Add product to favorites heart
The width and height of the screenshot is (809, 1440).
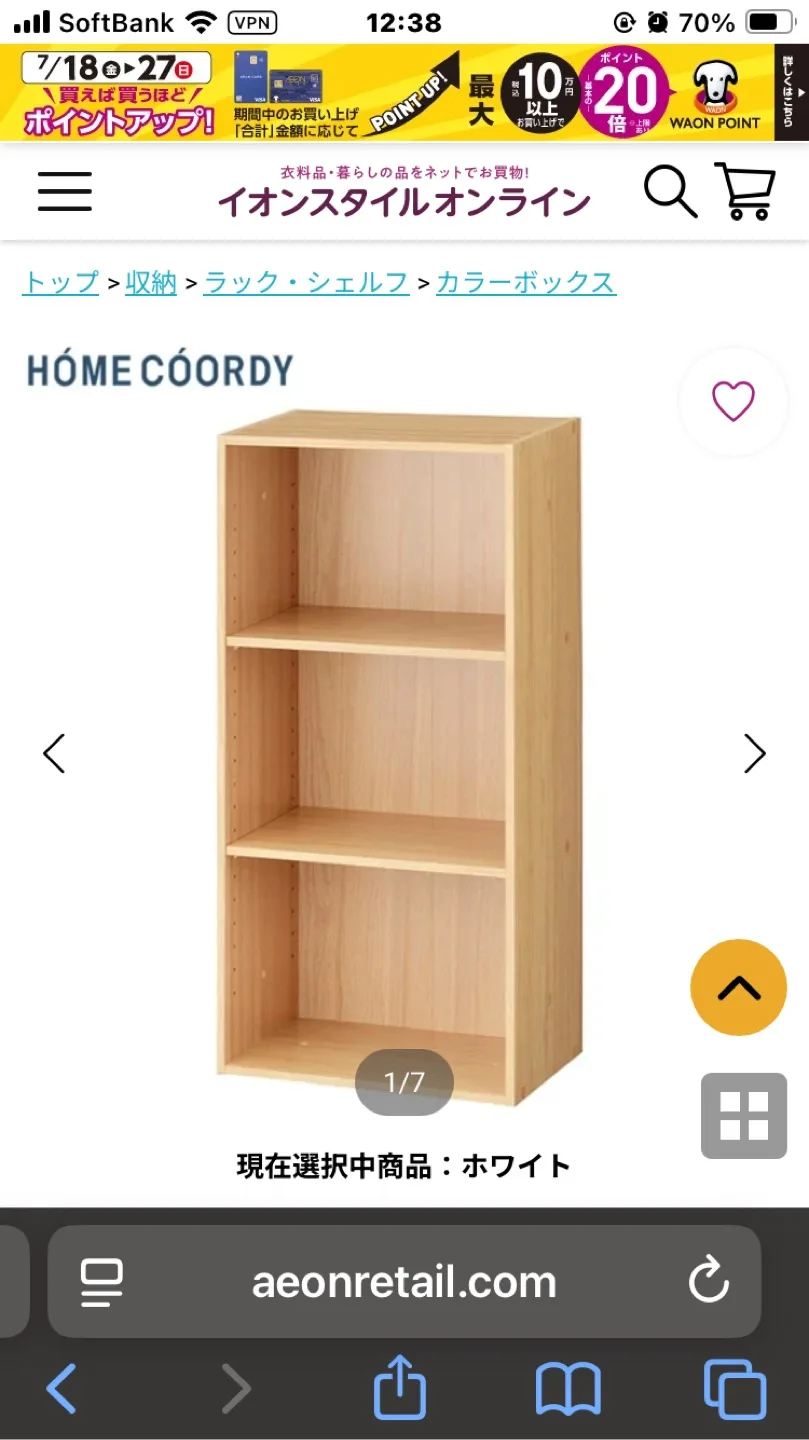click(x=733, y=402)
